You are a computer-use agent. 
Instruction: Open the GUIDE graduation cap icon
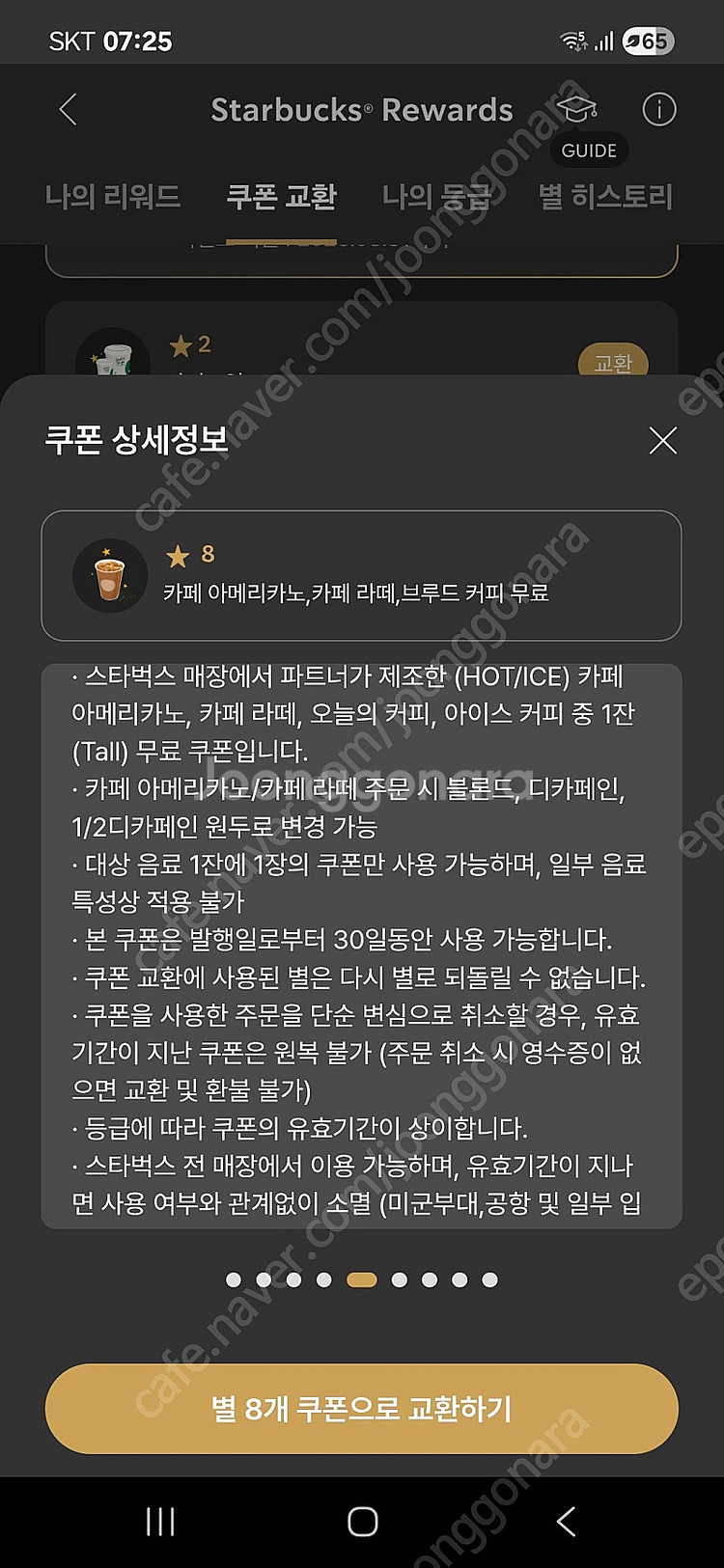pos(579,110)
